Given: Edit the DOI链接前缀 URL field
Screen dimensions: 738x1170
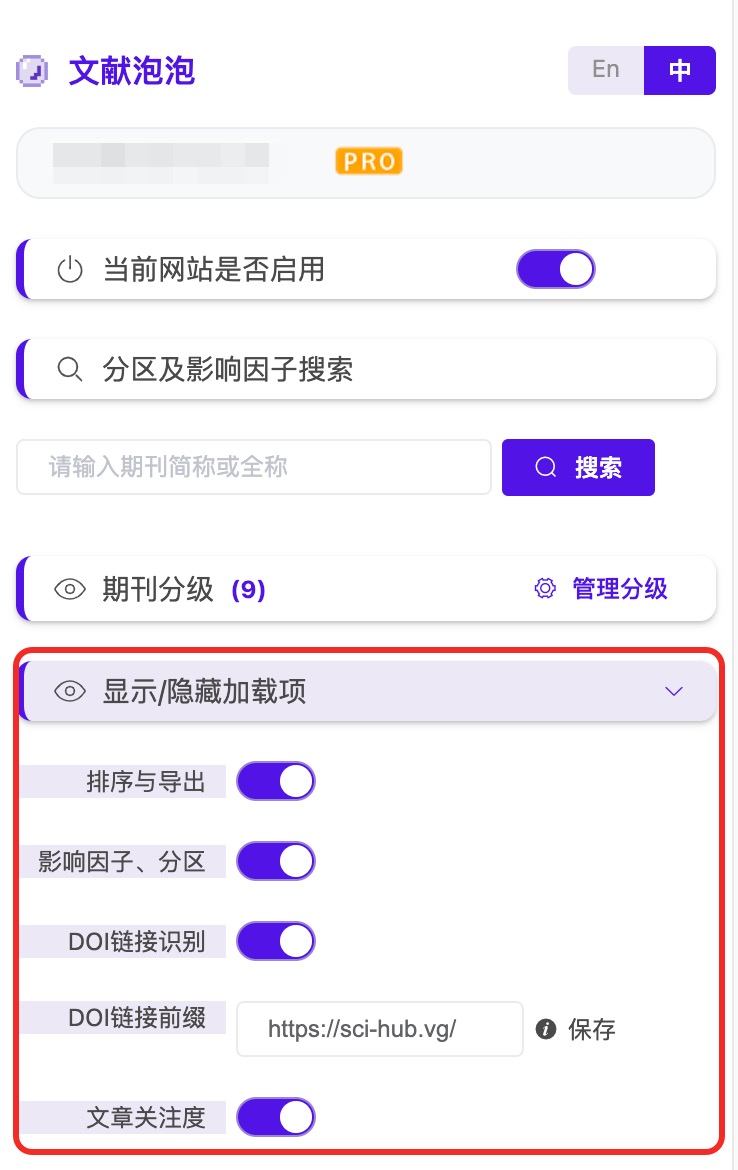Looking at the screenshot, I should 380,1029.
